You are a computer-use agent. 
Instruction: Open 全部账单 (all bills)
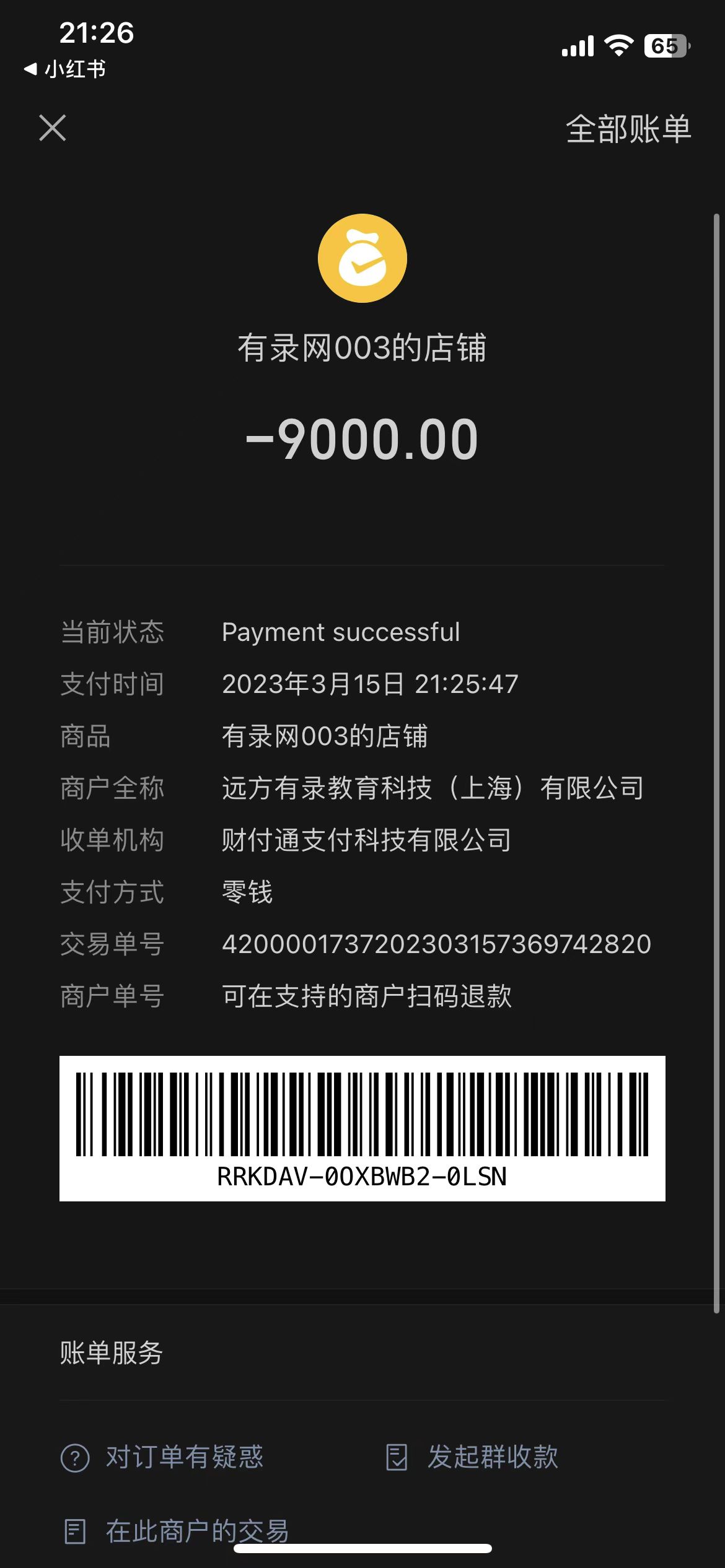(x=628, y=129)
